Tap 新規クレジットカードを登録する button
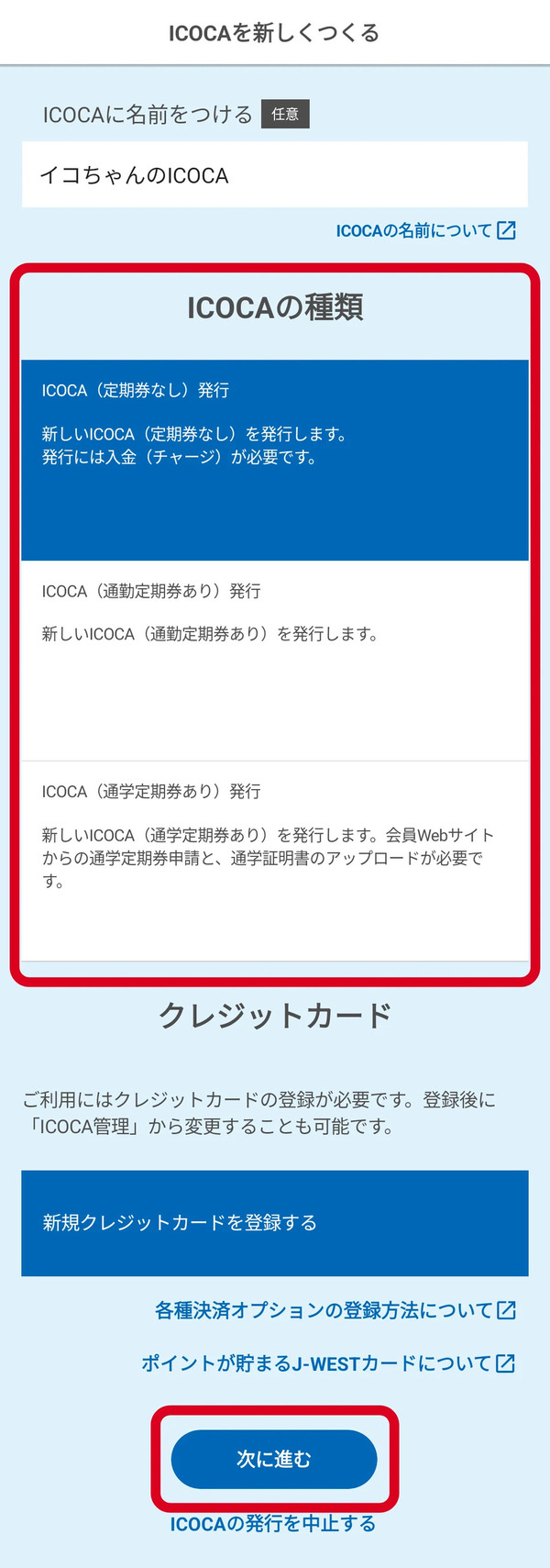 click(274, 1222)
